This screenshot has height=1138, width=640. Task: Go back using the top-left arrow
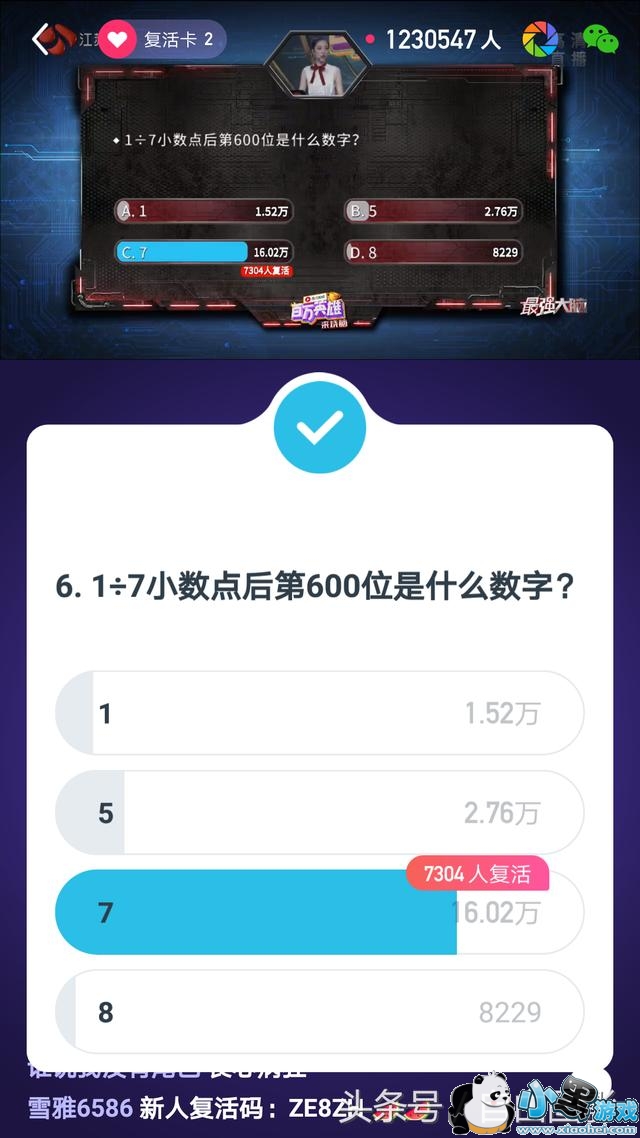42,40
